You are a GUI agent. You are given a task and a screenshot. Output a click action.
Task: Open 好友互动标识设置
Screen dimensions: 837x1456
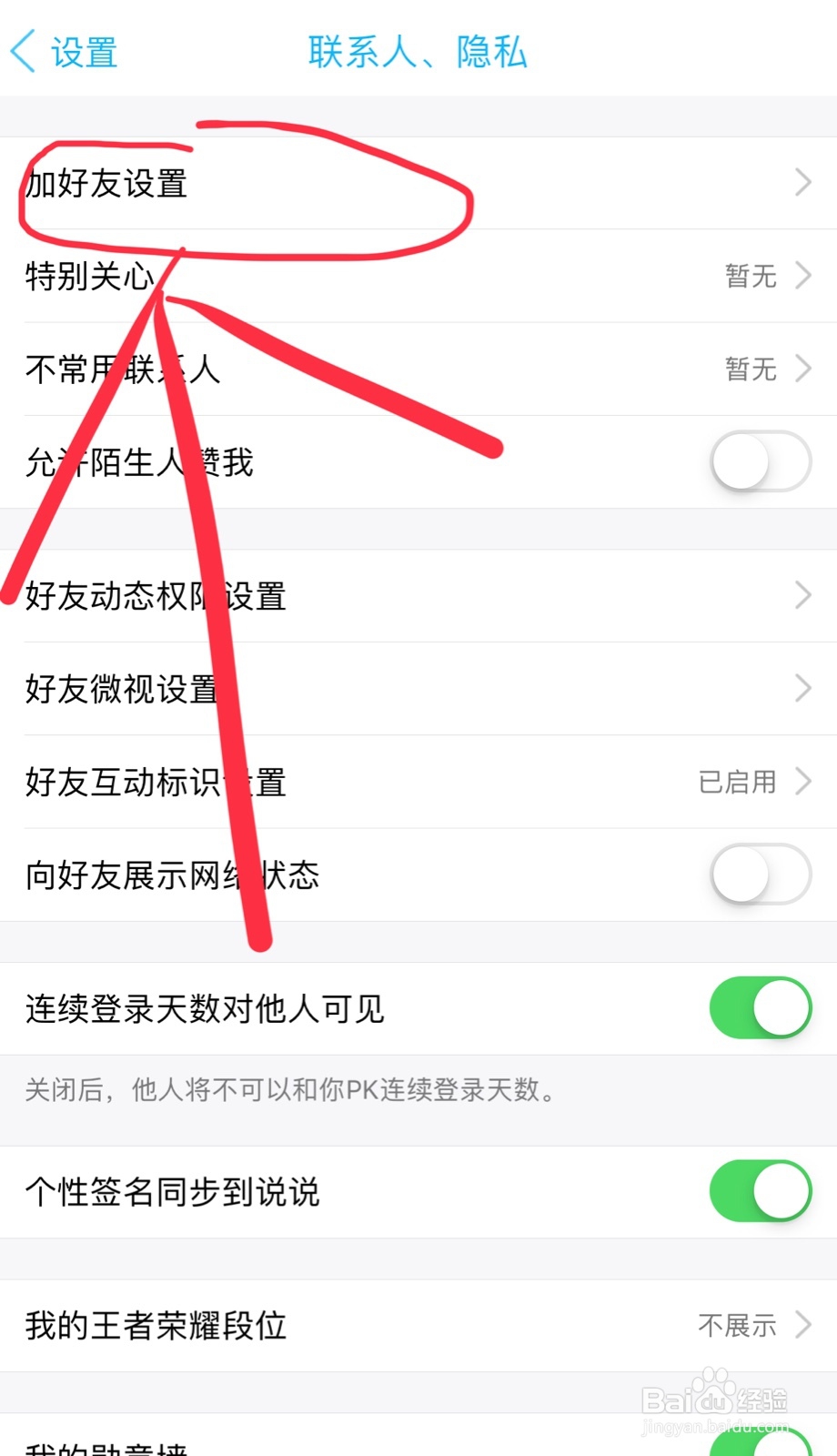pyautogui.click(x=364, y=782)
